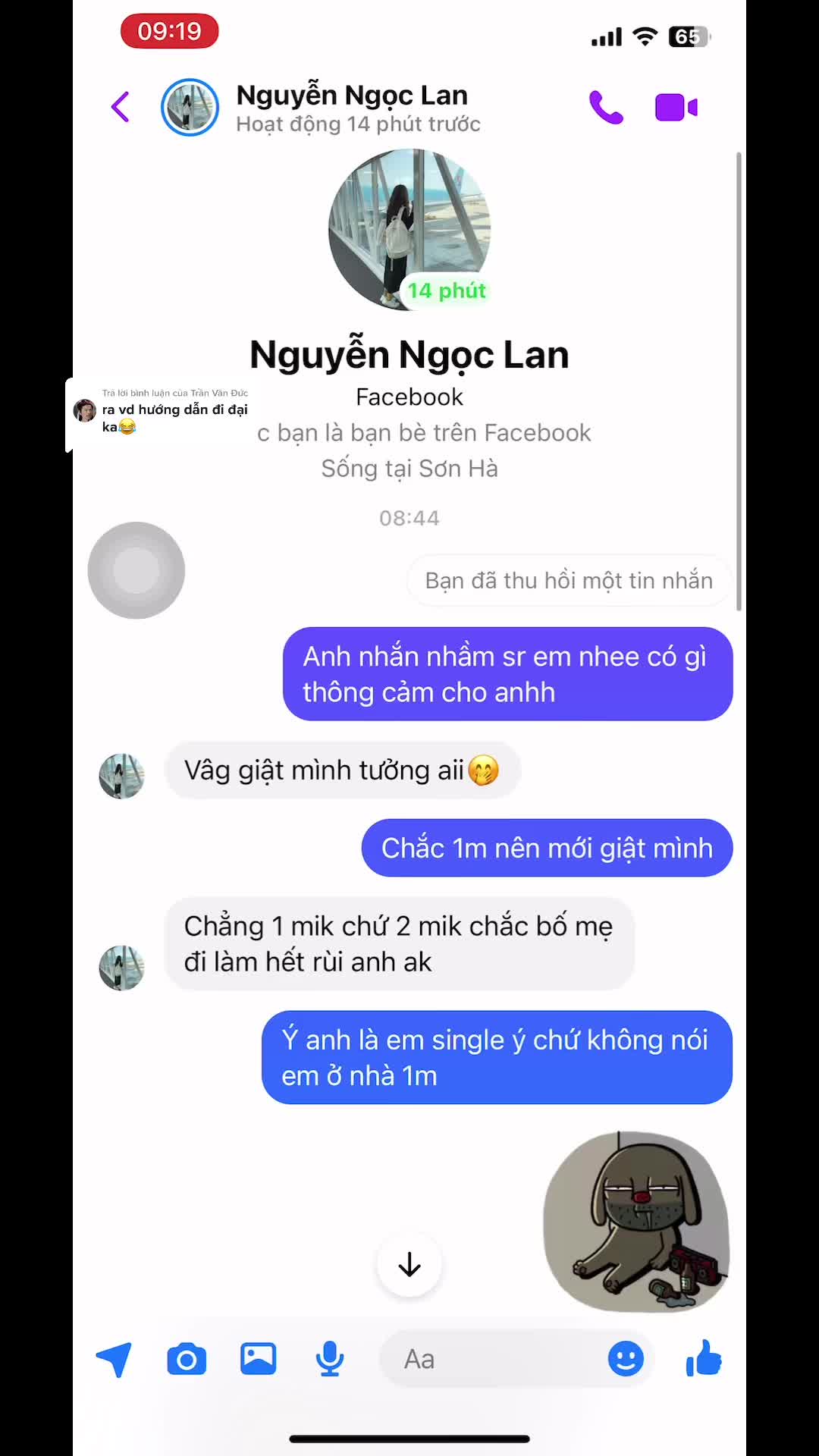Tap the name Nguyễn Ngọc Lan to view profile
The width and height of the screenshot is (819, 1456).
pos(351,94)
